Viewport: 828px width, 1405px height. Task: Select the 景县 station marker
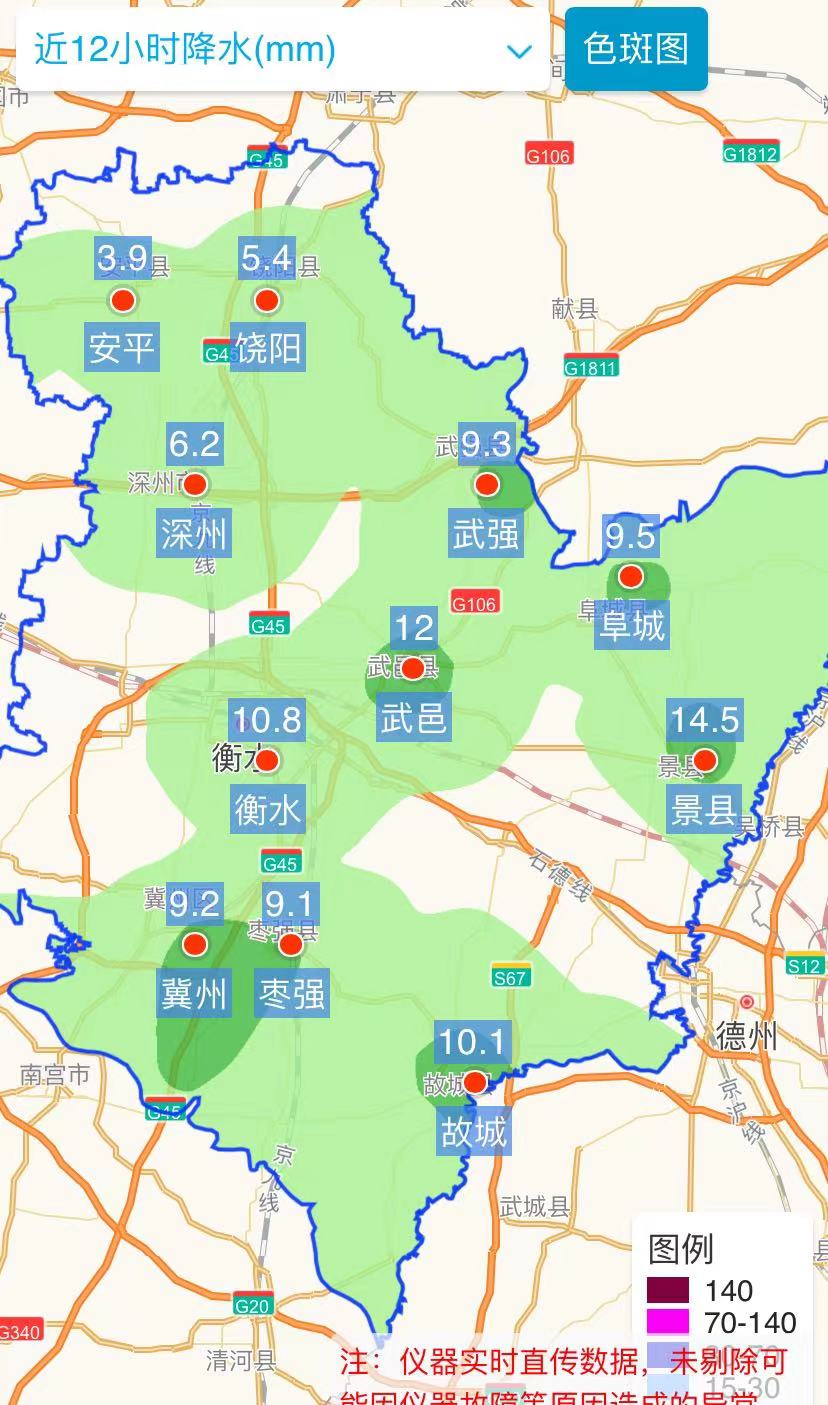[x=705, y=761]
